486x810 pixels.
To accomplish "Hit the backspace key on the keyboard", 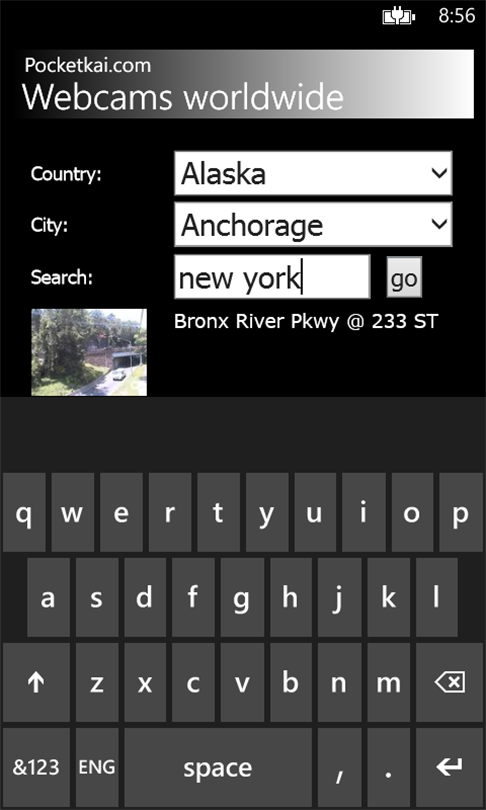I will 449,682.
